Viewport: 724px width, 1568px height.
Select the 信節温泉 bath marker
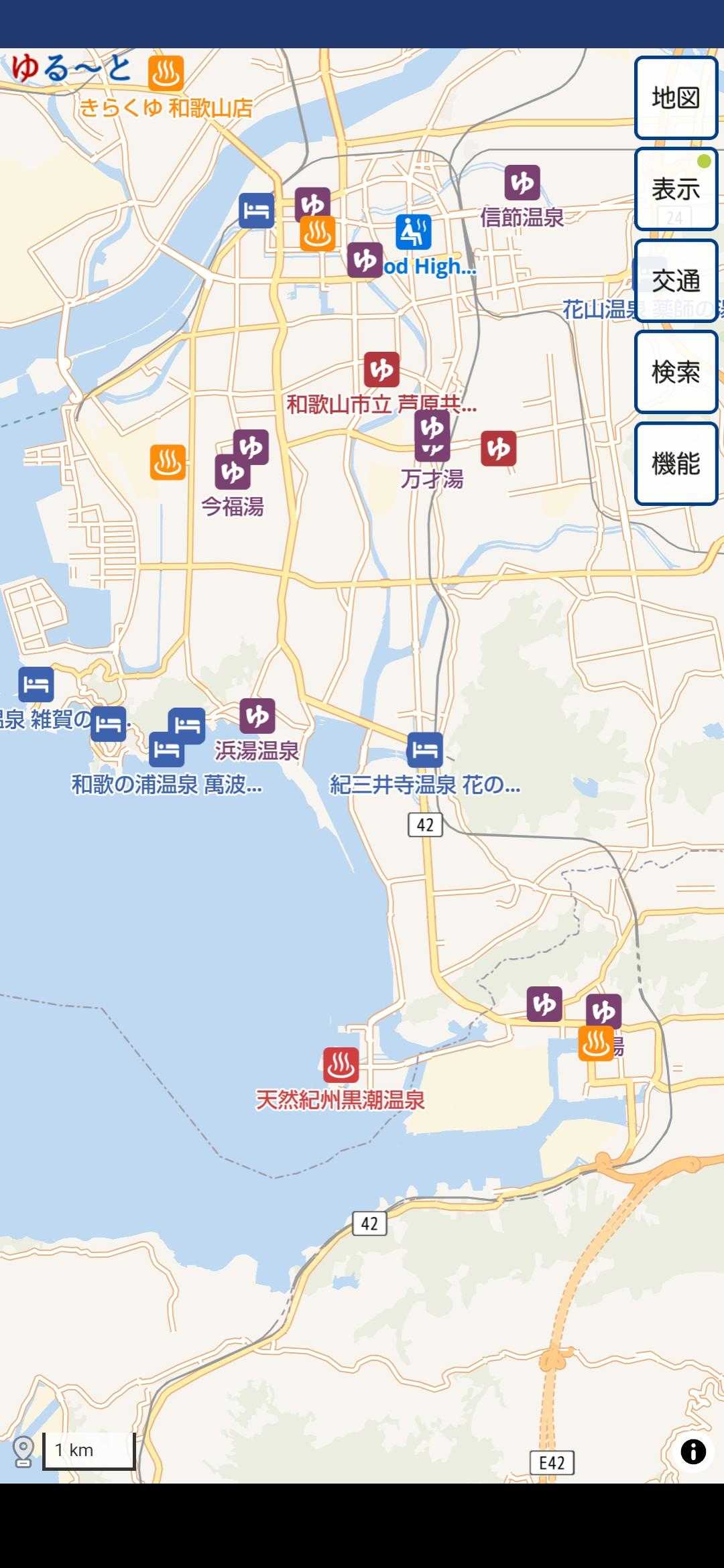(x=522, y=183)
